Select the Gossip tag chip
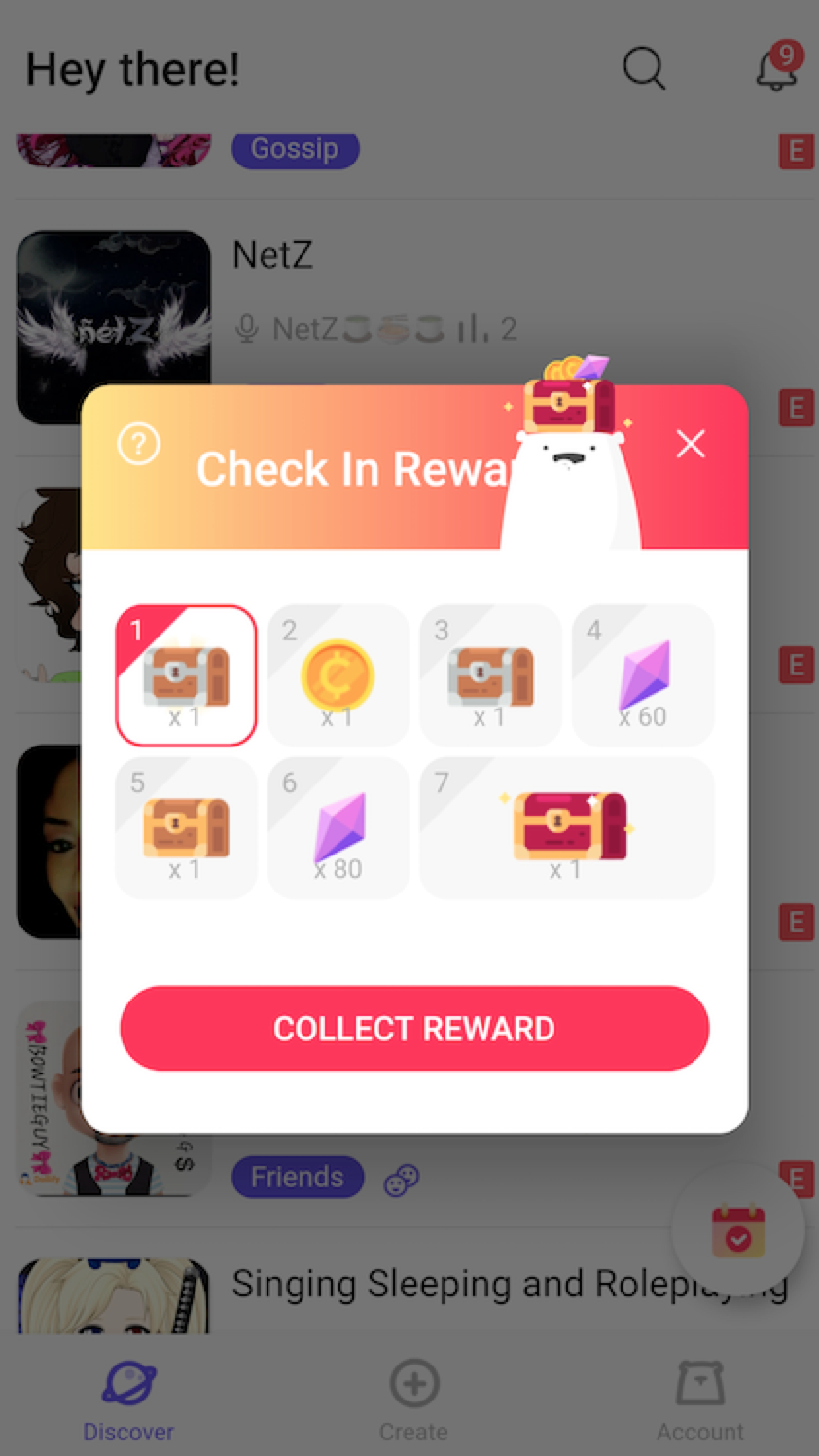The width and height of the screenshot is (819, 1456). coord(295,149)
